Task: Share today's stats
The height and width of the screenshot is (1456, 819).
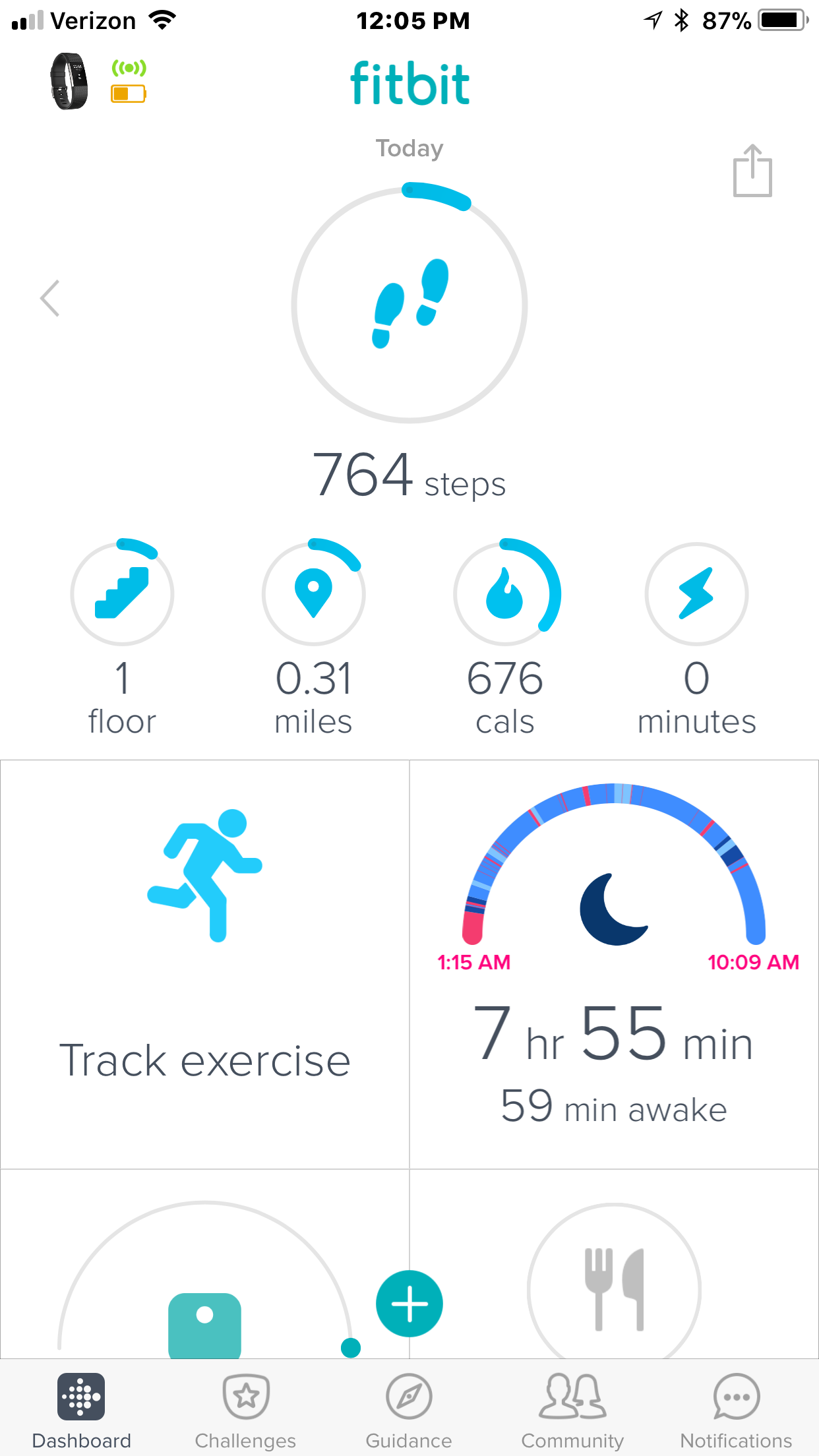Action: (x=752, y=171)
